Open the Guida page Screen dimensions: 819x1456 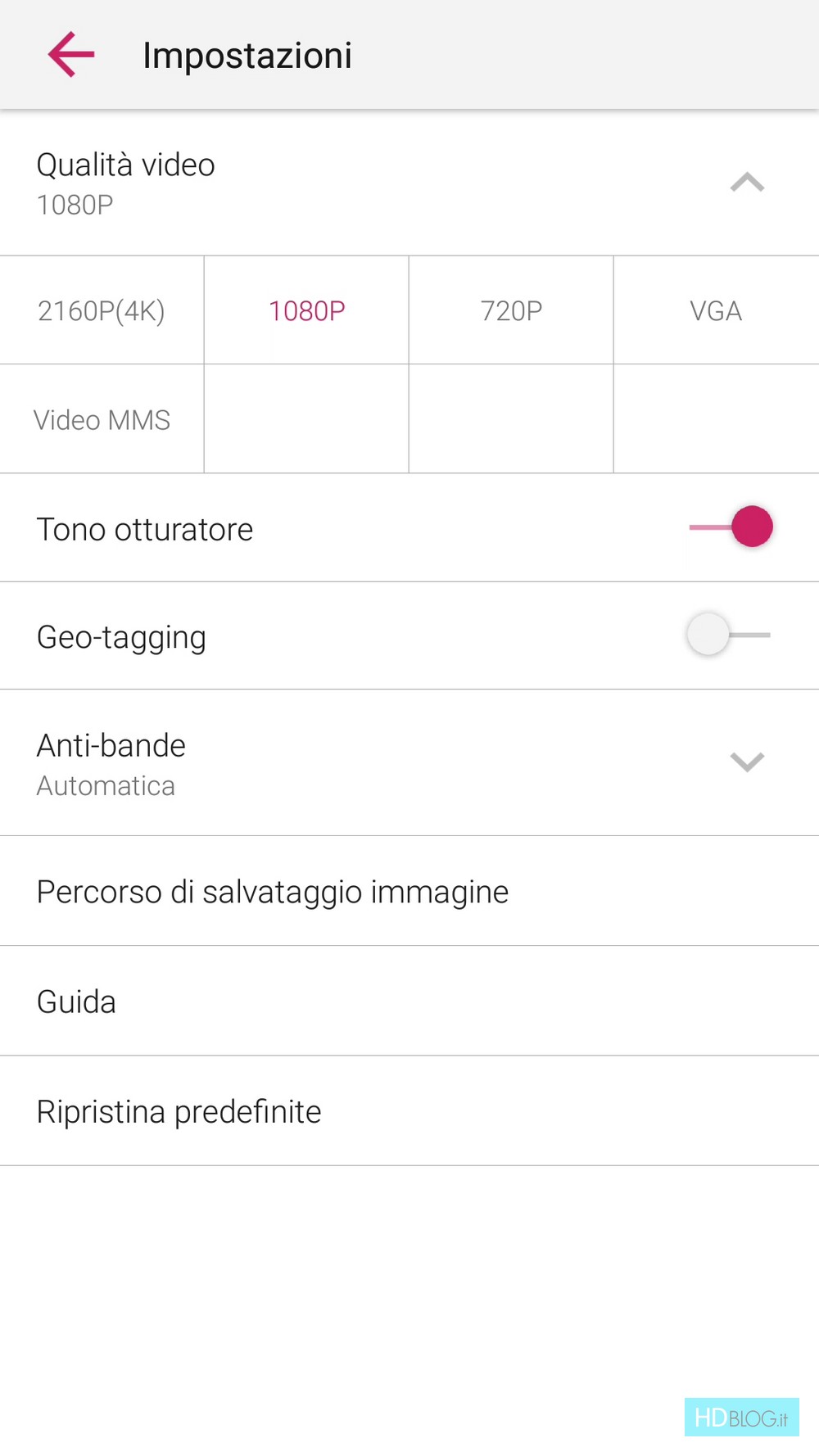pos(409,1001)
